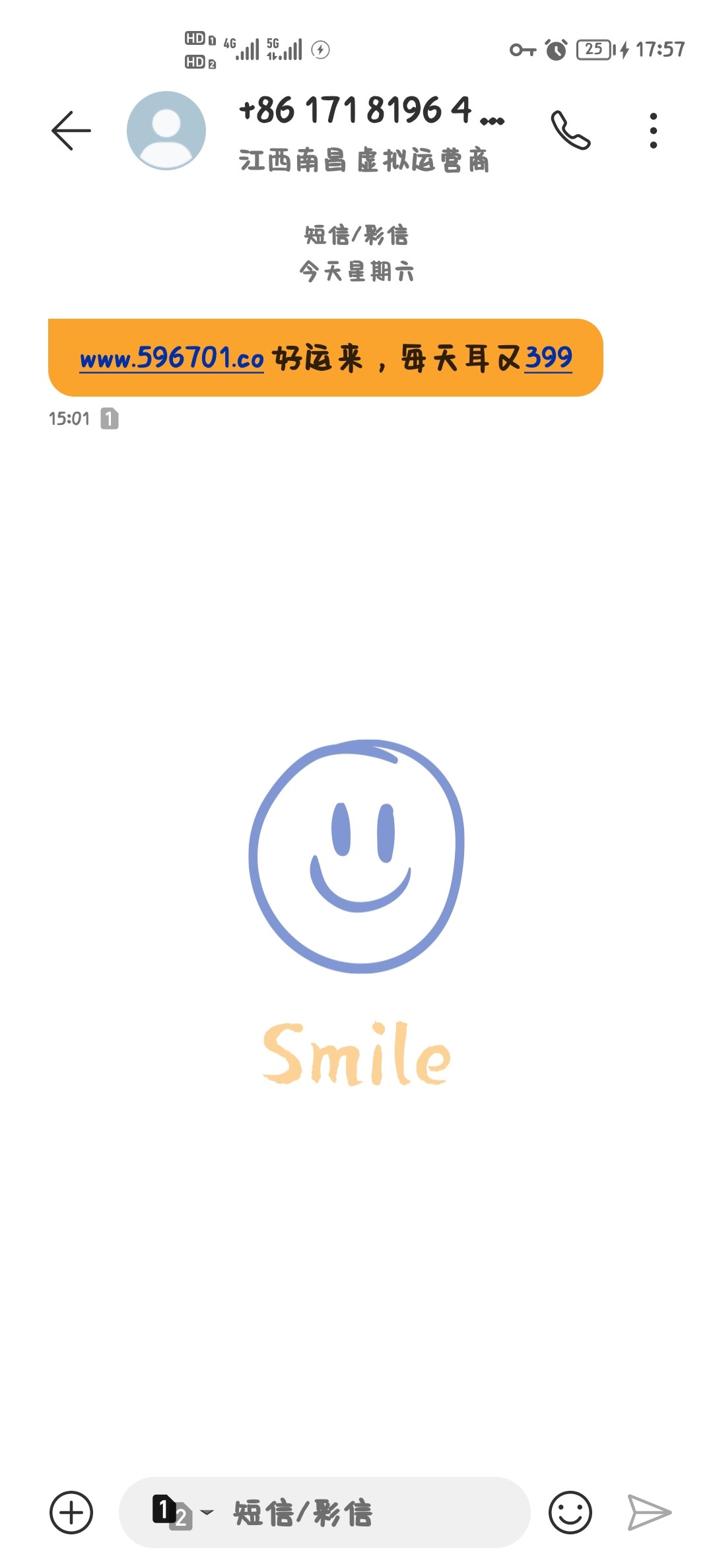Open the emoji picker

(570, 1512)
